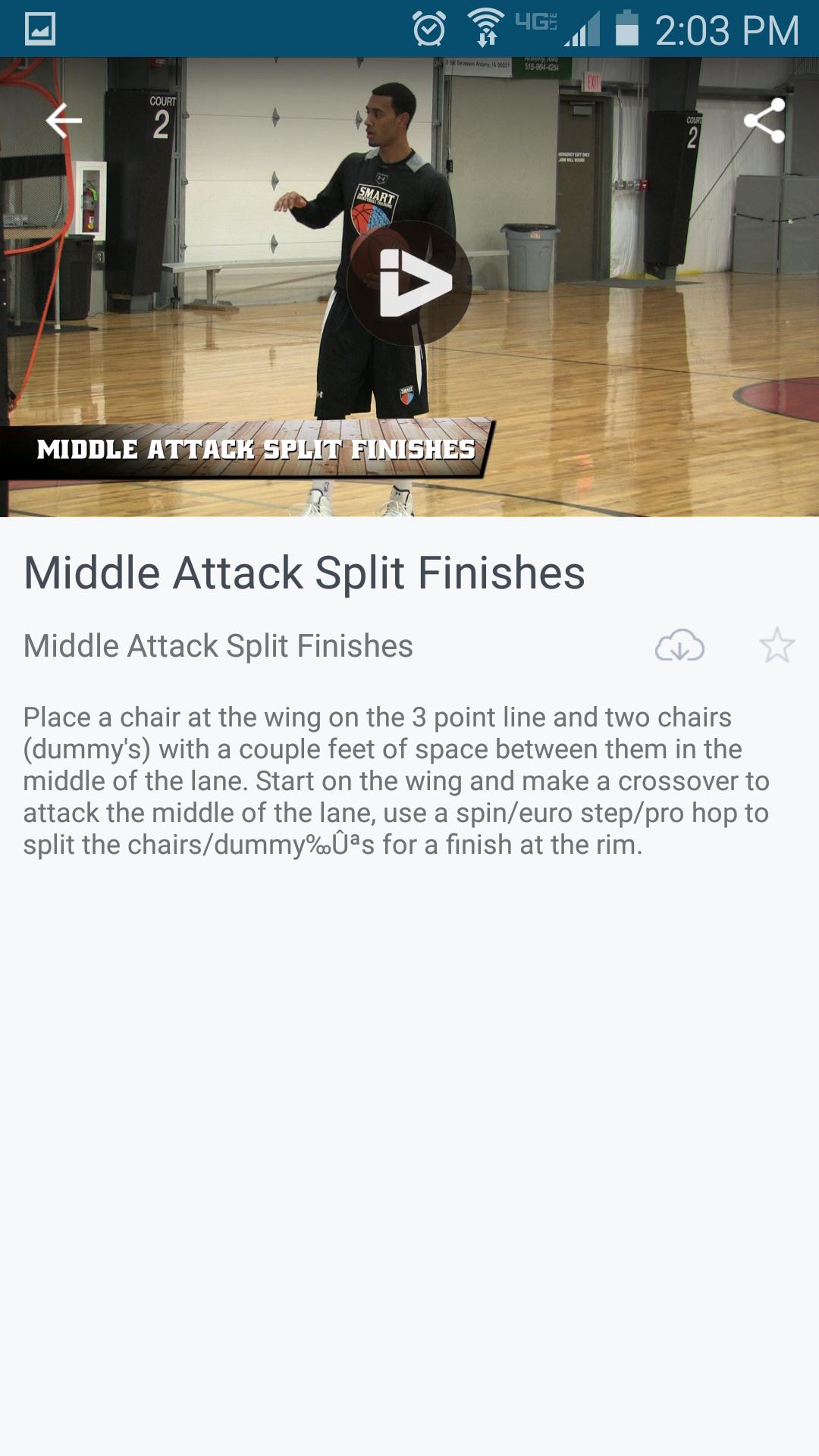Image resolution: width=819 pixels, height=1456 pixels.
Task: Share this drill video
Action: (764, 121)
